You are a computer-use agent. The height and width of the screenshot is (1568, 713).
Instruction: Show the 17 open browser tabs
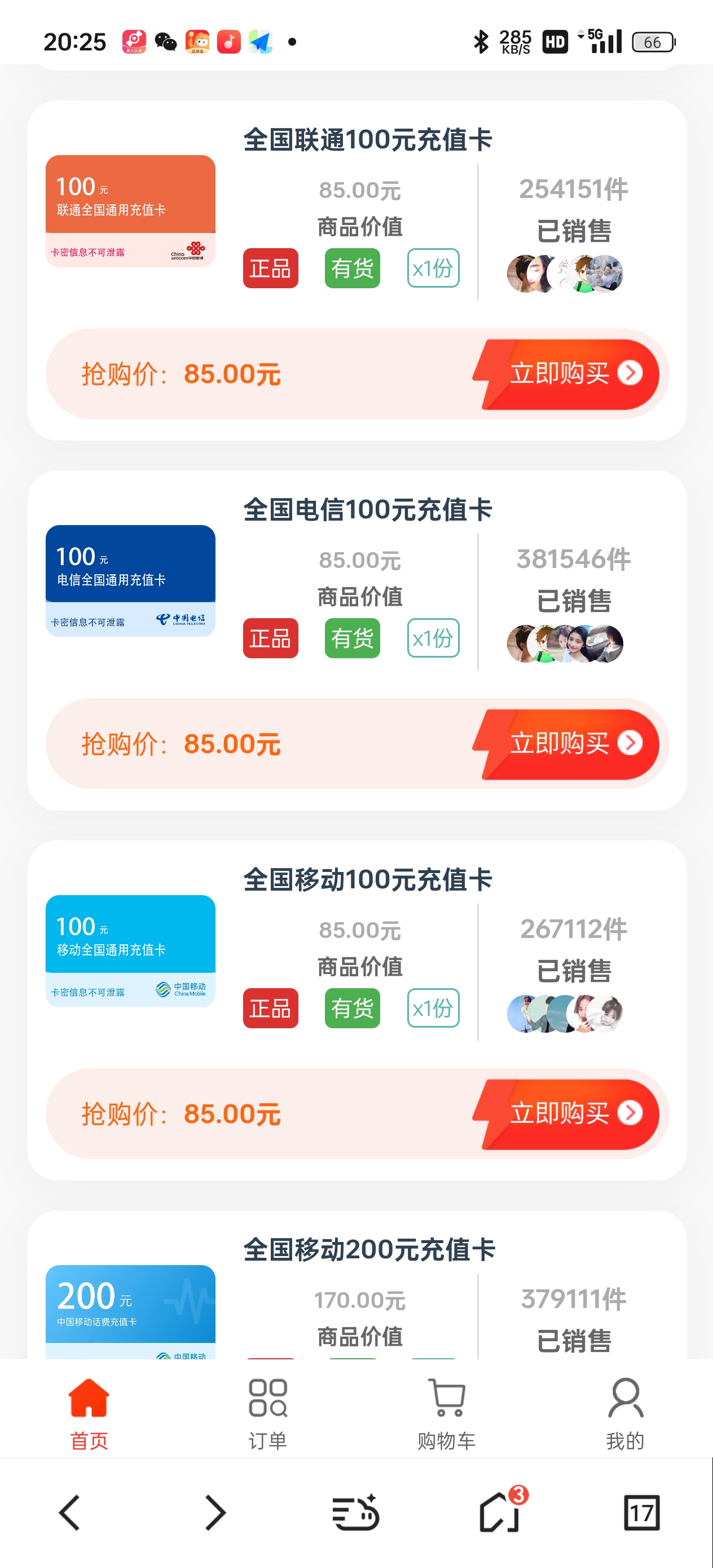pos(642,1513)
